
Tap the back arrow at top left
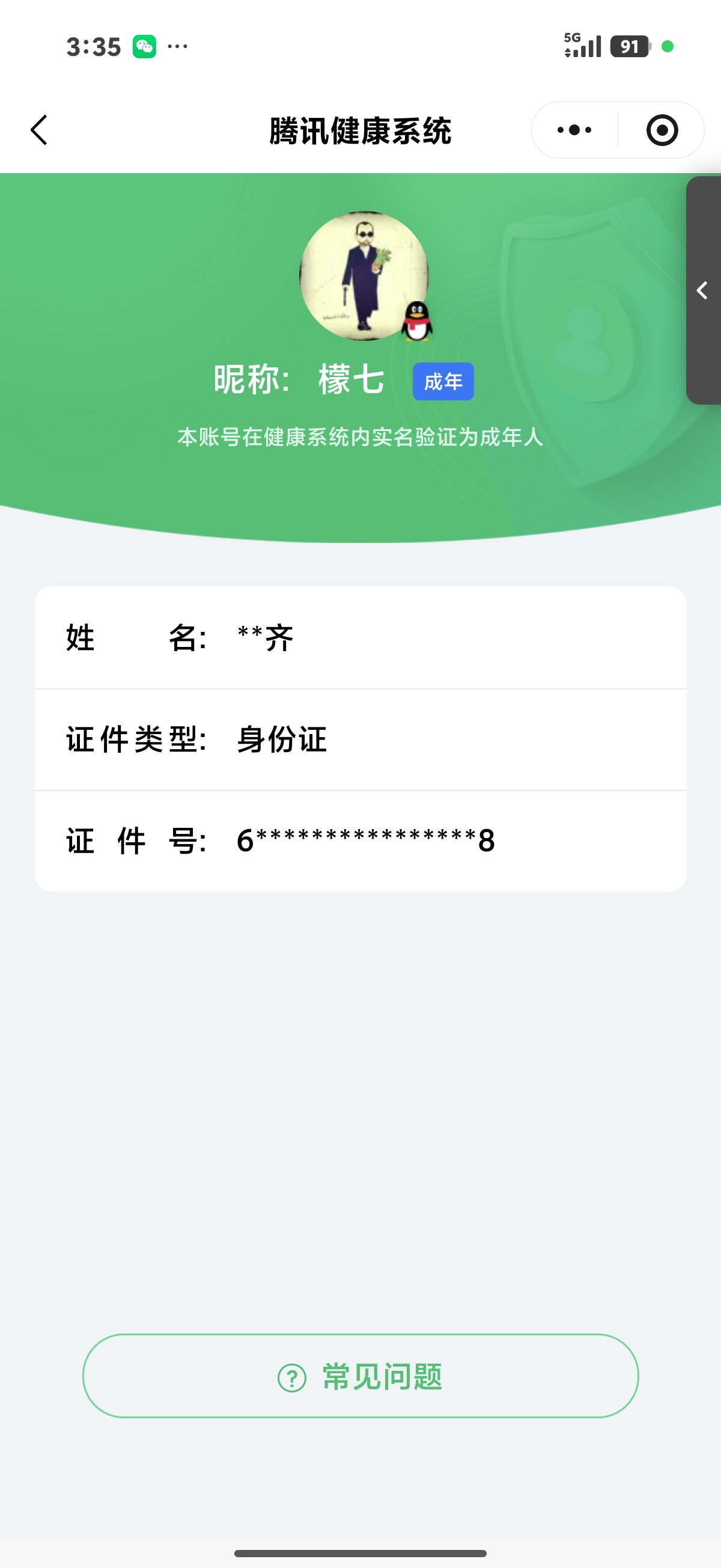(39, 130)
